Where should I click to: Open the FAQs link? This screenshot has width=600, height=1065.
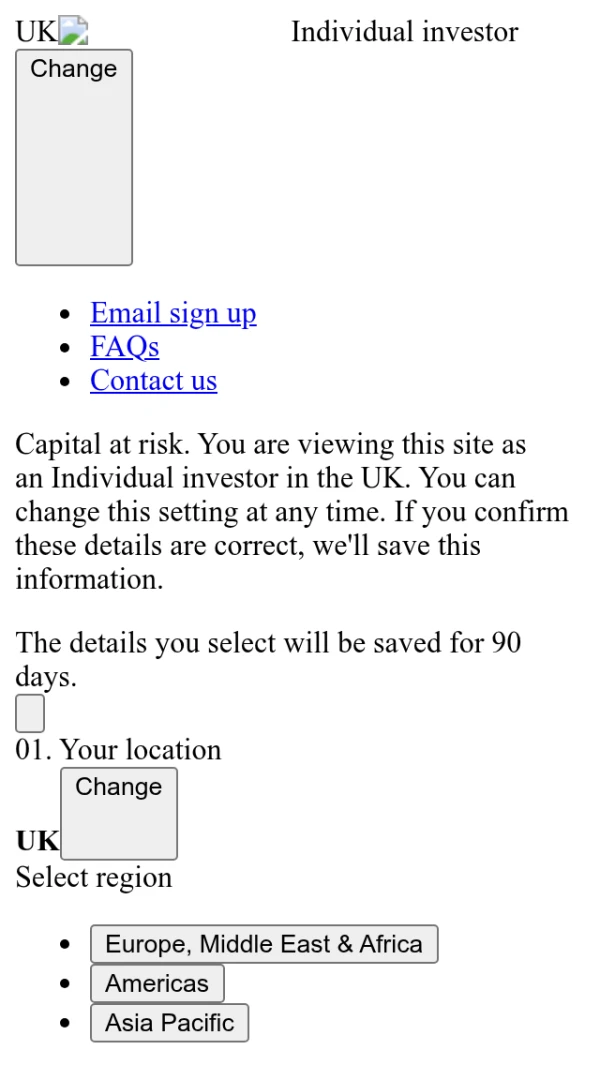125,347
